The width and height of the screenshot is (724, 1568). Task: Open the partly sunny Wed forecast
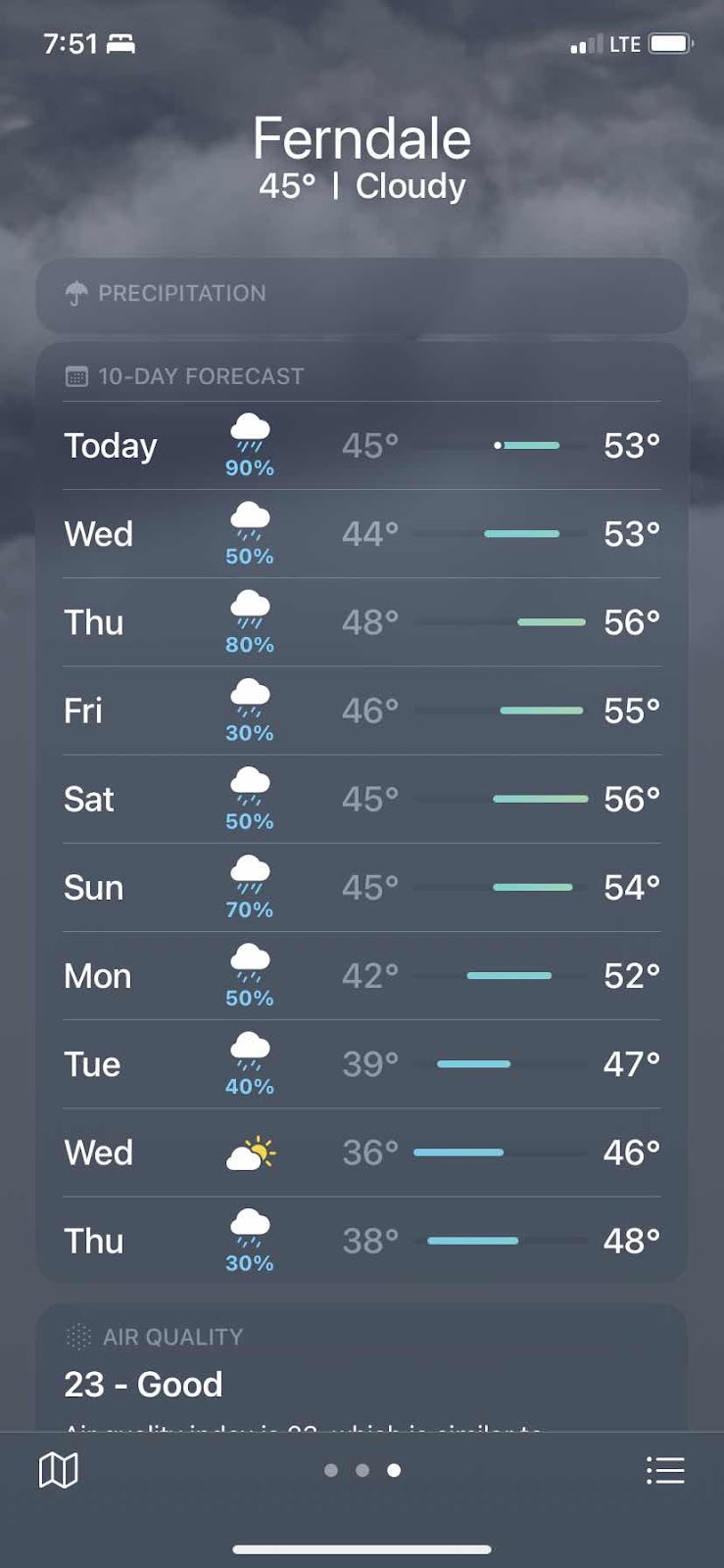(362, 1152)
